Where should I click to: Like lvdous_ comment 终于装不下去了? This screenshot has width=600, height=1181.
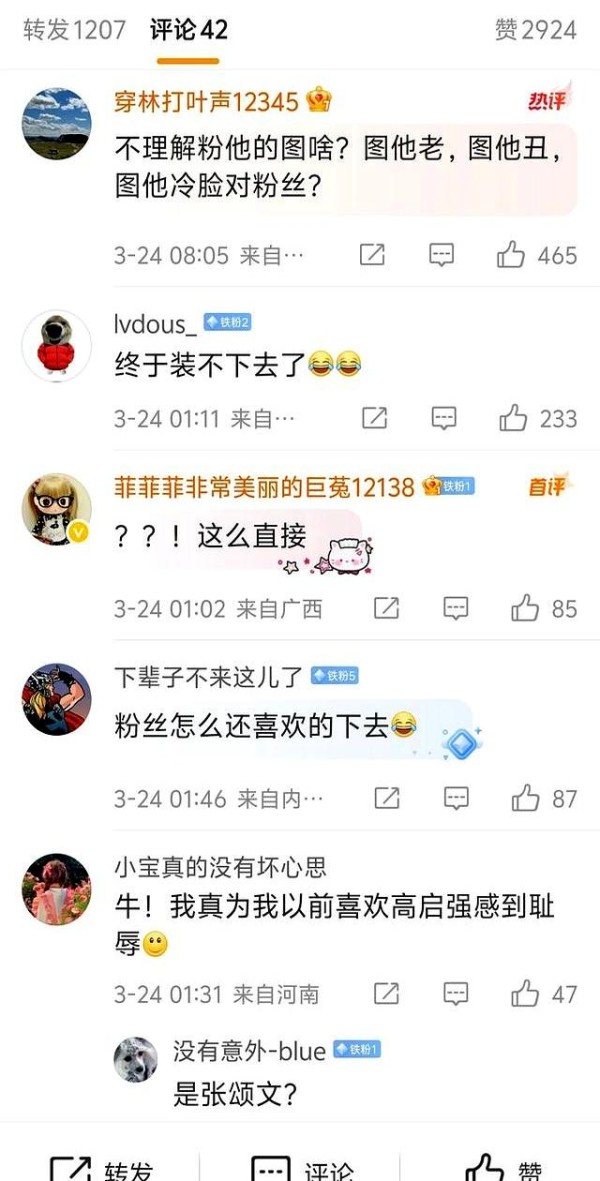[538, 418]
